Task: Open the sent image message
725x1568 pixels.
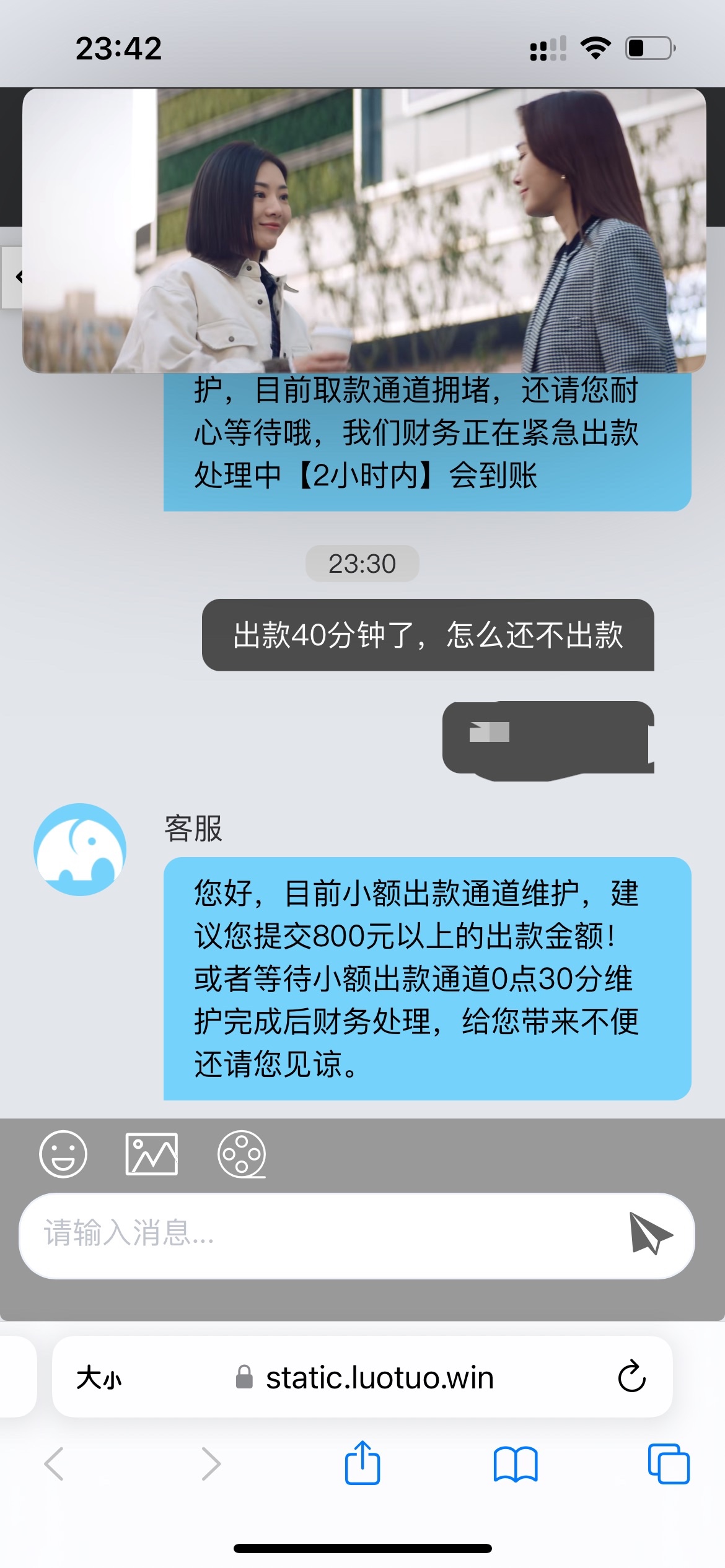Action: (548, 737)
